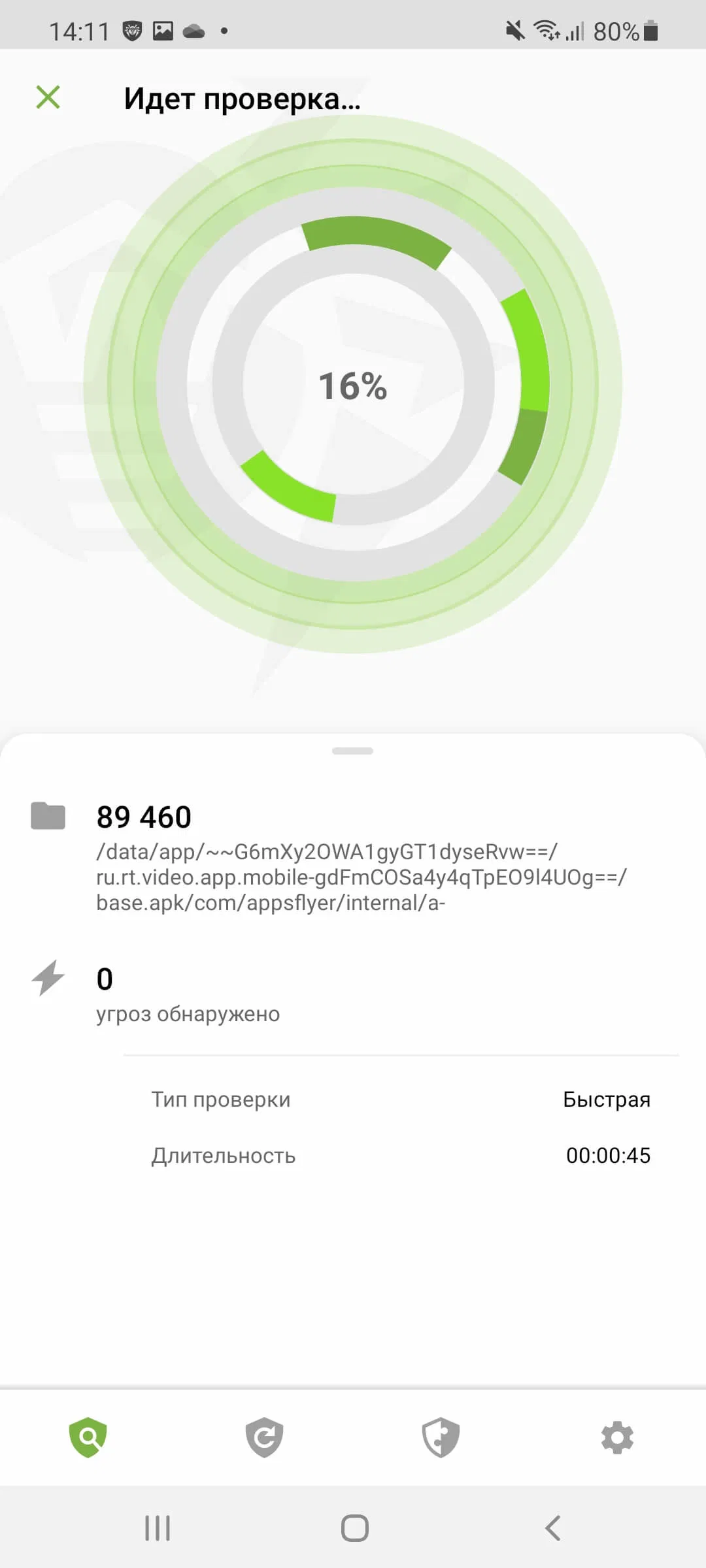Viewport: 706px width, 1568px height.
Task: Cancel the running scan with the X
Action: (48, 97)
